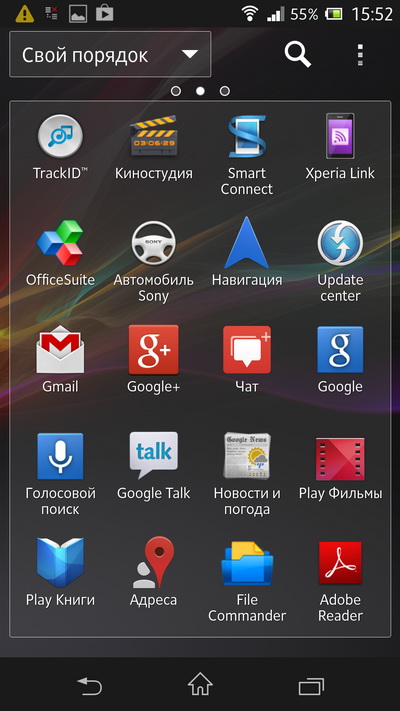The image size is (400, 711).
Task: Open the app search magnifier
Action: click(x=298, y=54)
